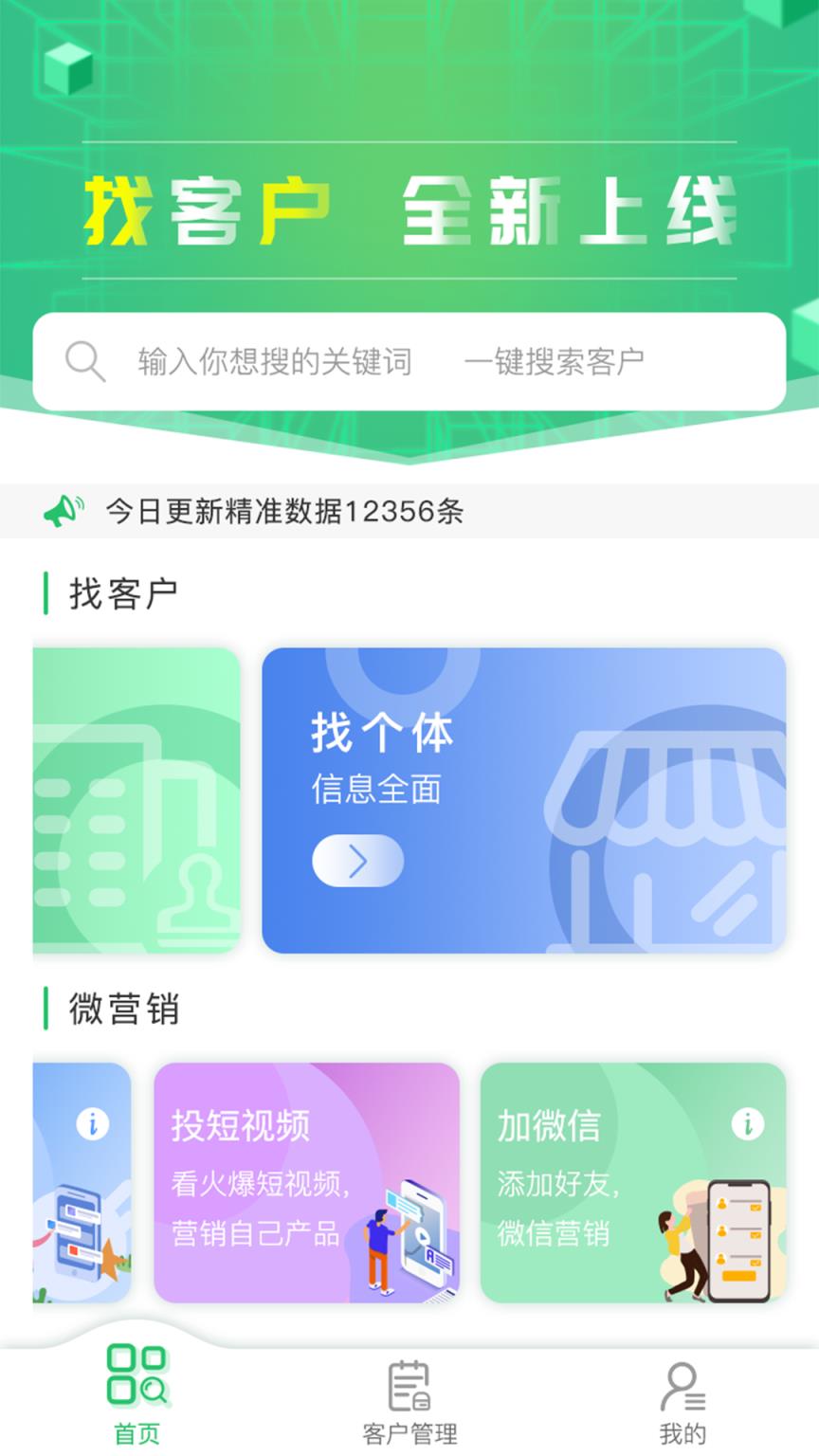Select the 首页 home icon in bottom navigation
The image size is (819, 1456).
(138, 1387)
